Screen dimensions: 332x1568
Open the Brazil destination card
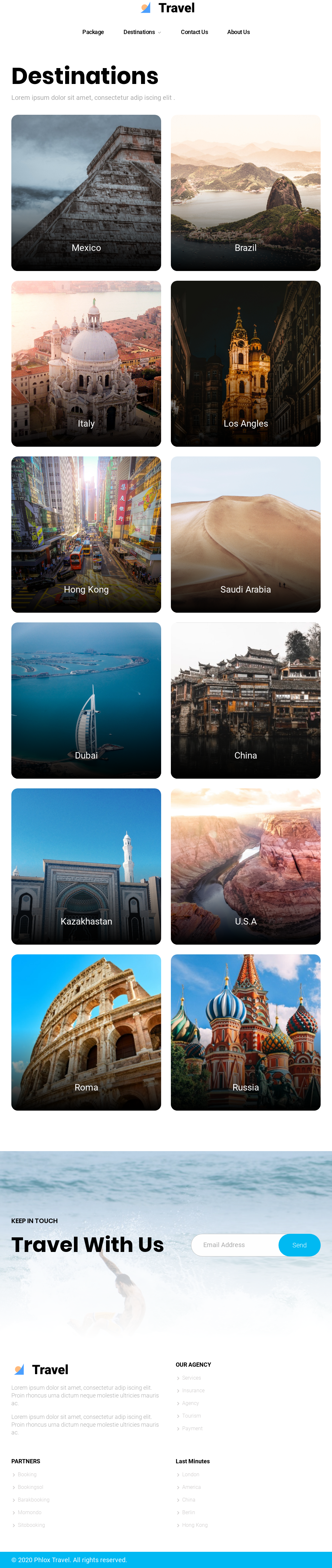[245, 193]
